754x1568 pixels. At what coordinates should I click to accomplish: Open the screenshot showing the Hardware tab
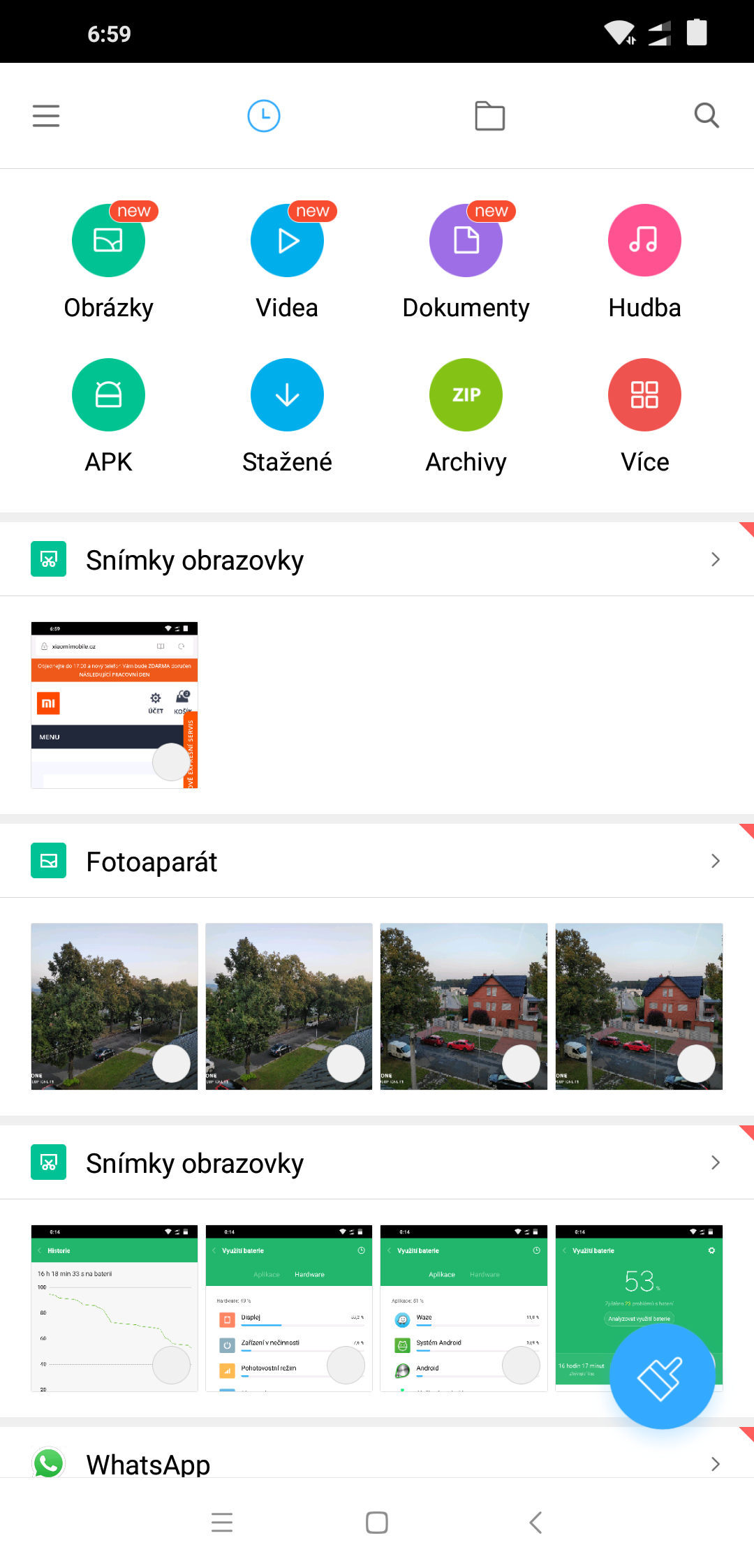[289, 1308]
